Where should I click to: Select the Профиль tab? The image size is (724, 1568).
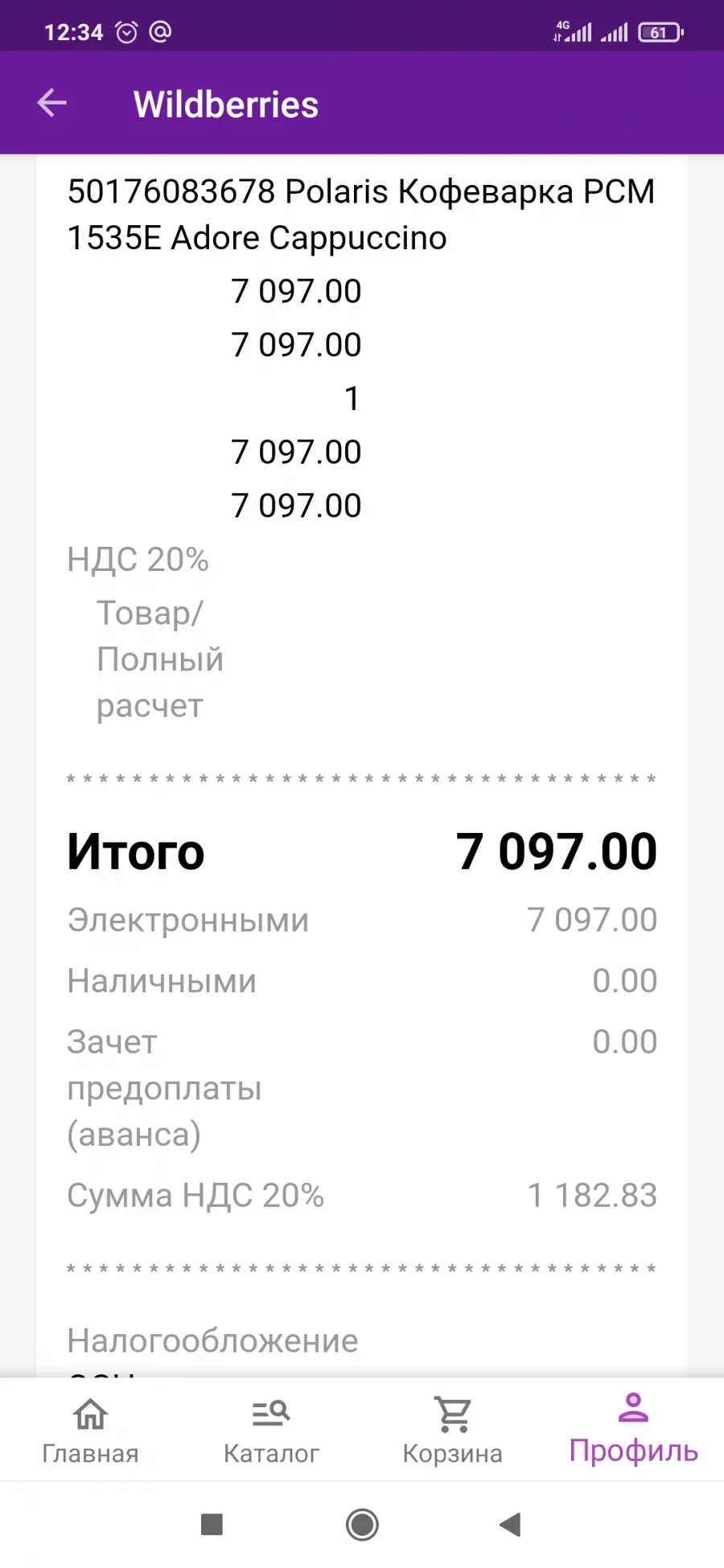(x=633, y=1430)
